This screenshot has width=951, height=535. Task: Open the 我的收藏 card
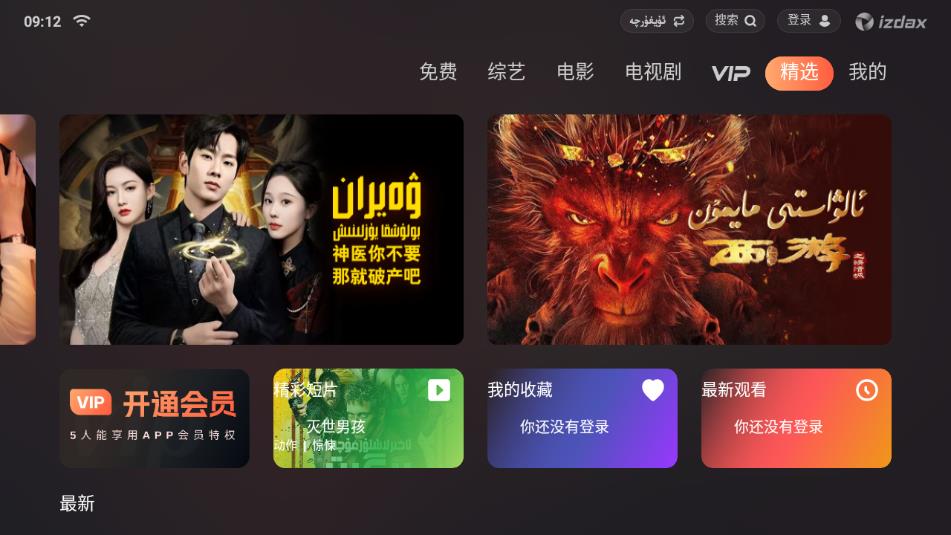(582, 418)
